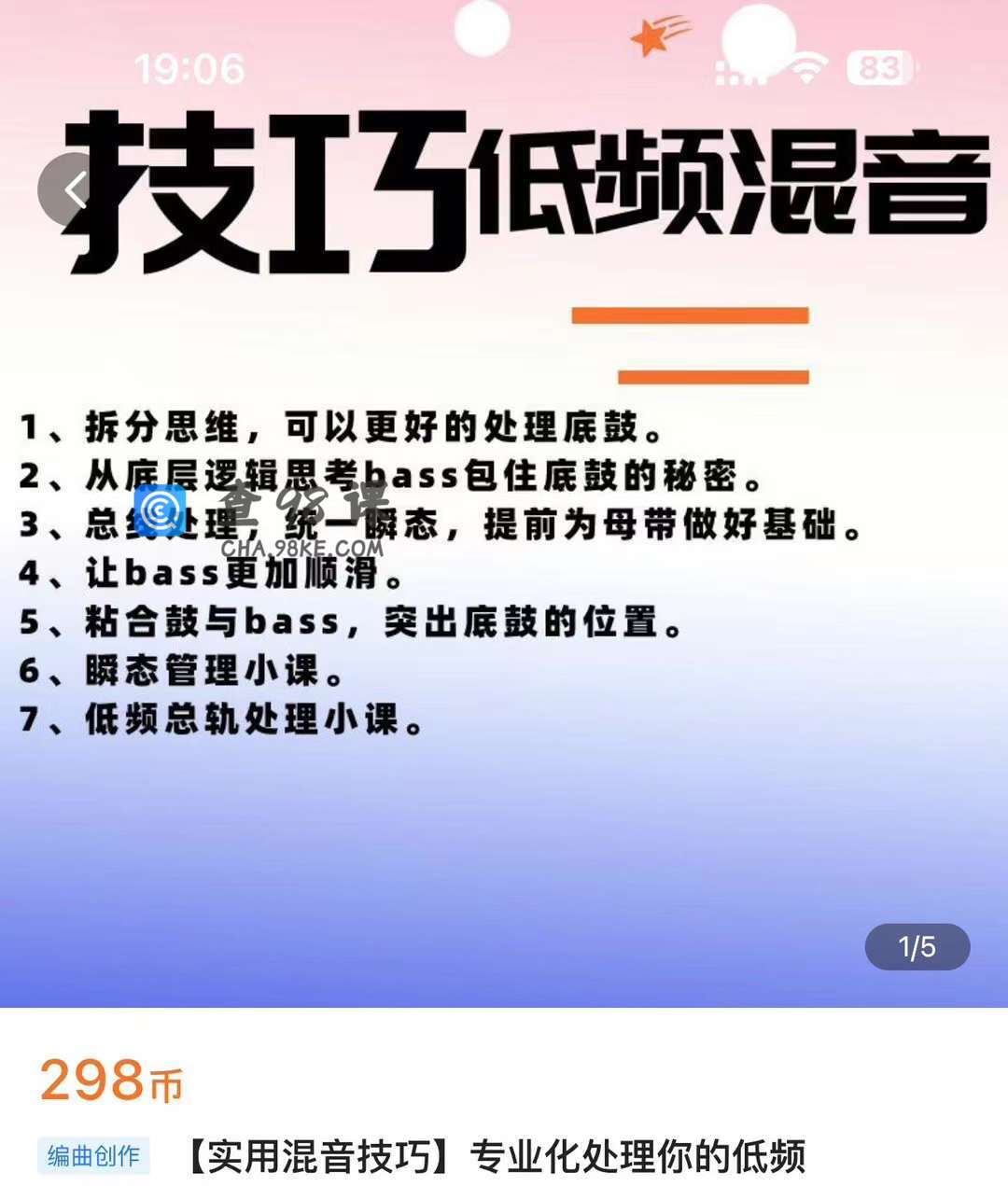Tap the 编曲创作 category tag
The height and width of the screenshot is (1186, 1008).
tap(93, 1156)
